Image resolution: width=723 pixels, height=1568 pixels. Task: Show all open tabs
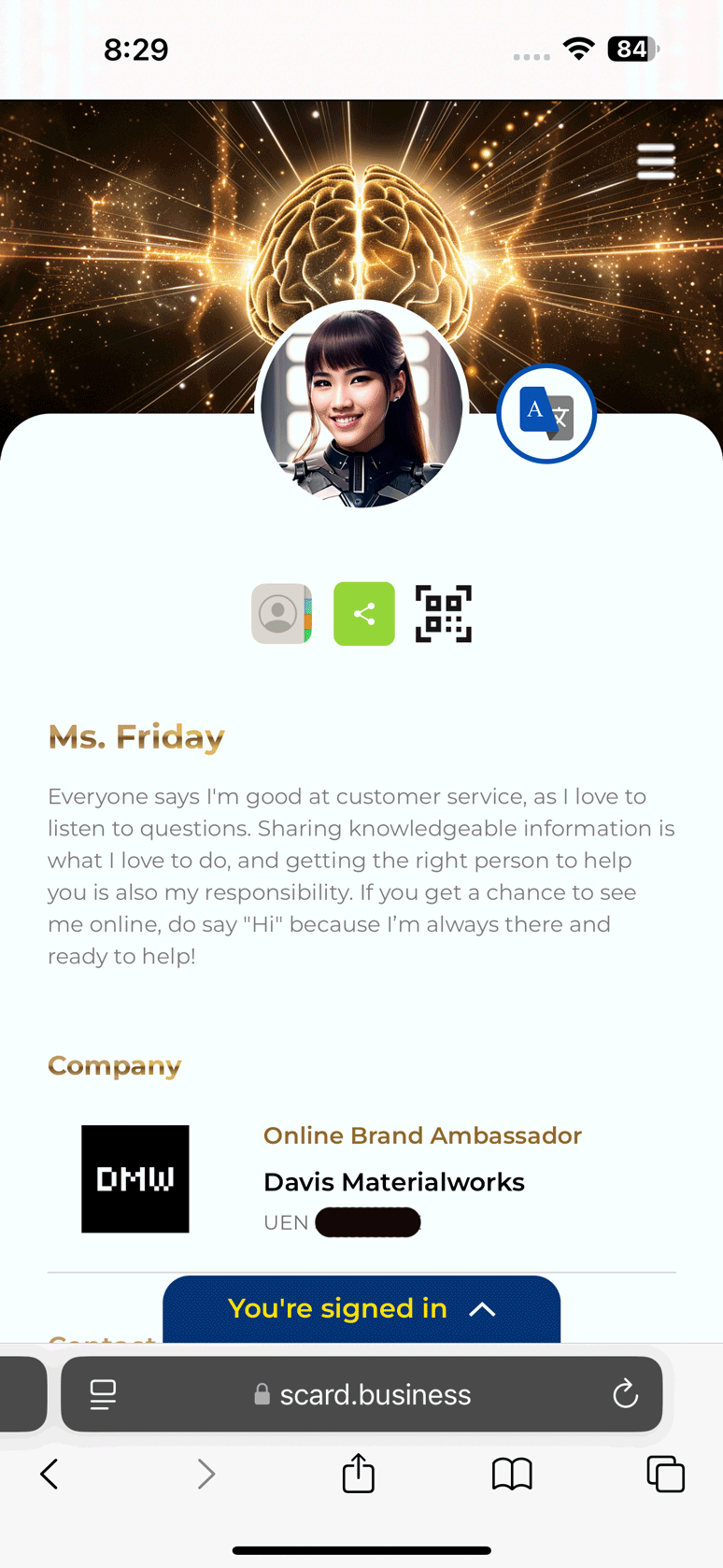[x=665, y=1474]
